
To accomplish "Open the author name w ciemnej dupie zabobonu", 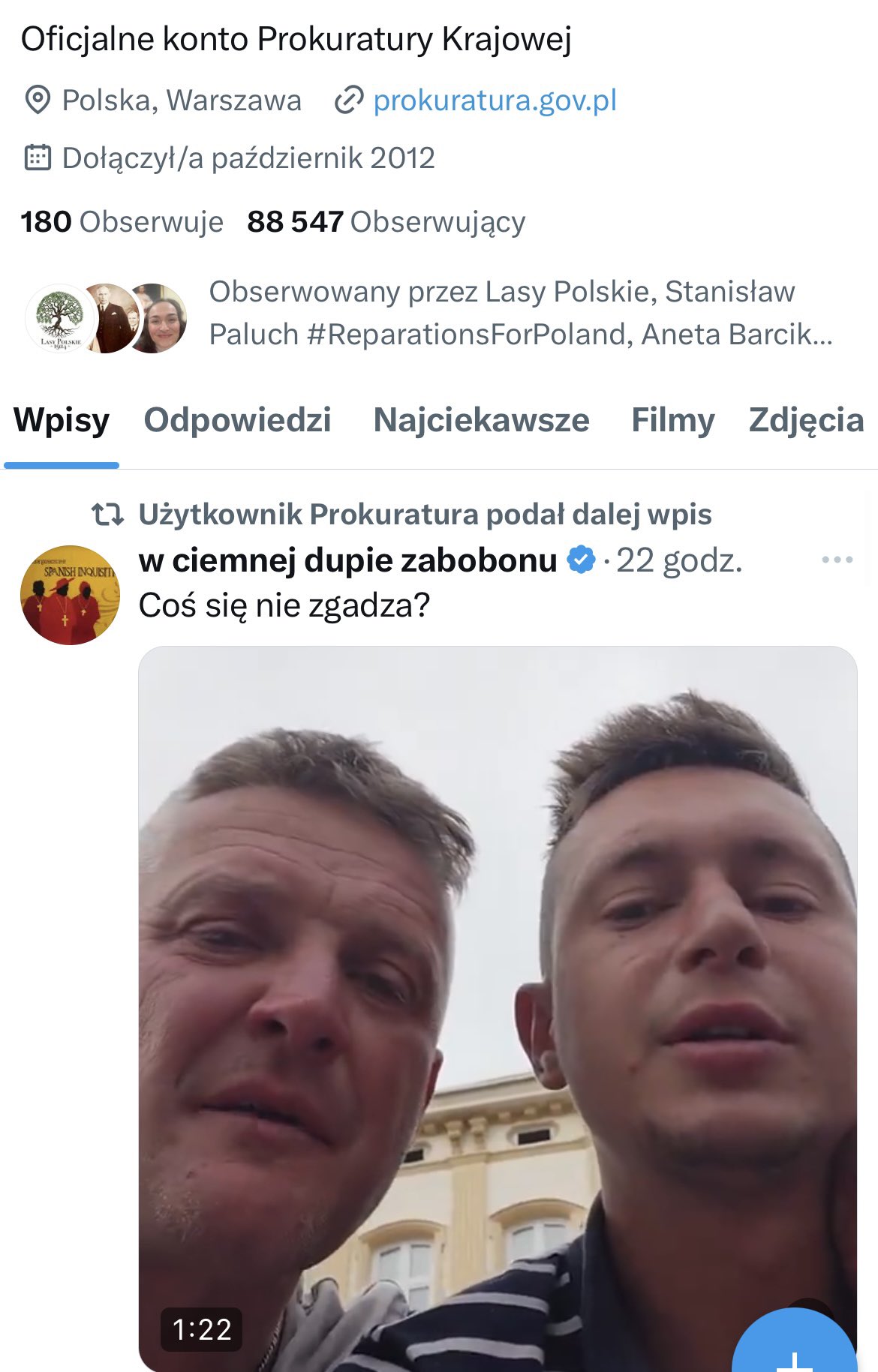I will [347, 560].
